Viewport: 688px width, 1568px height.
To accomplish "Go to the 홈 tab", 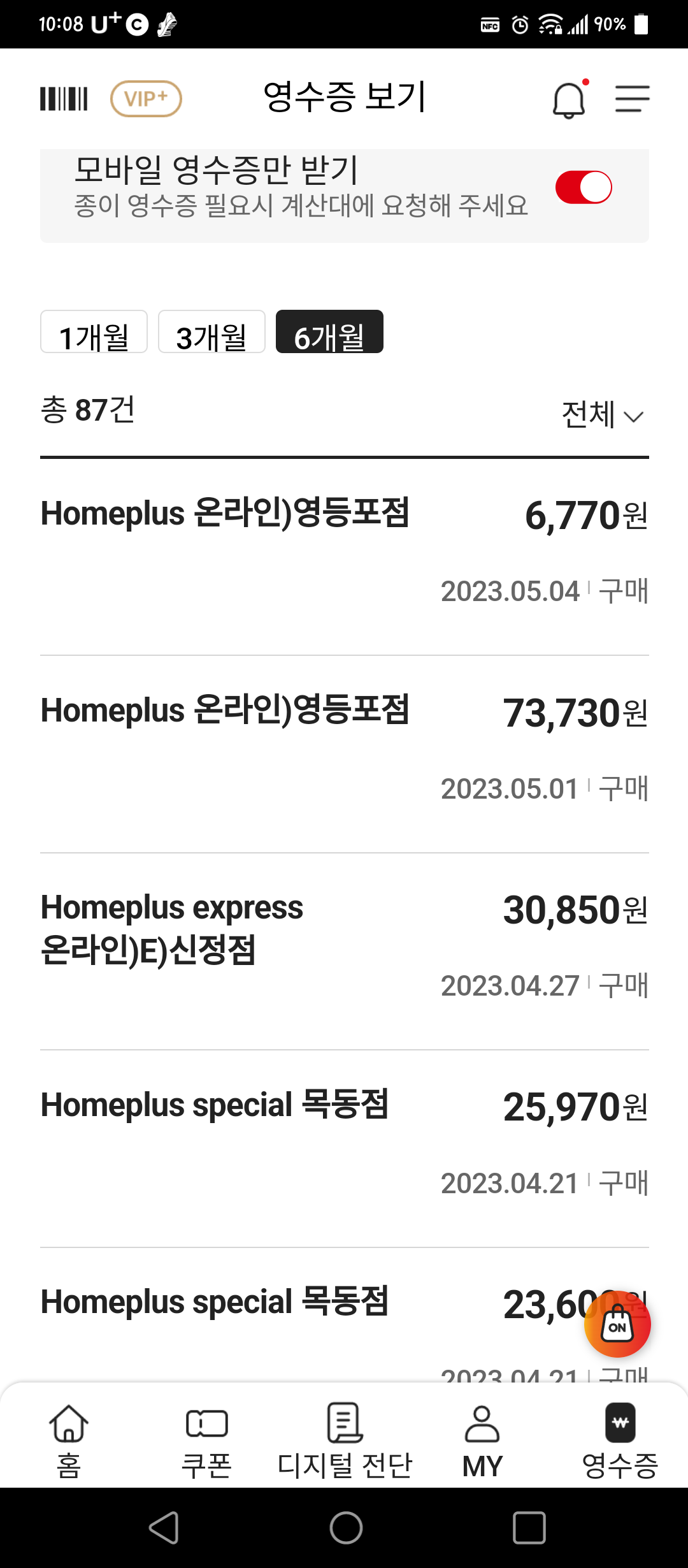I will pyautogui.click(x=69, y=1441).
